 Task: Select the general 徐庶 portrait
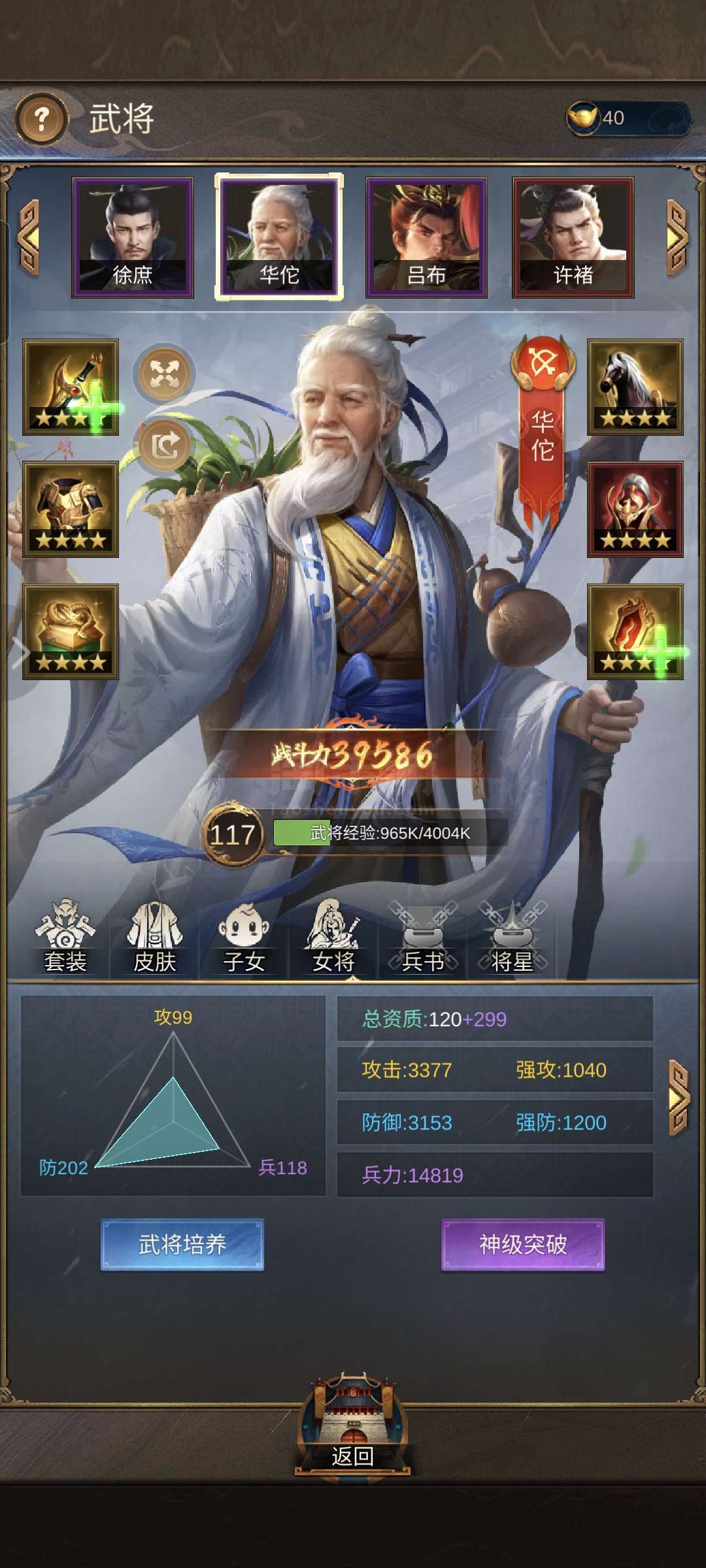click(133, 237)
